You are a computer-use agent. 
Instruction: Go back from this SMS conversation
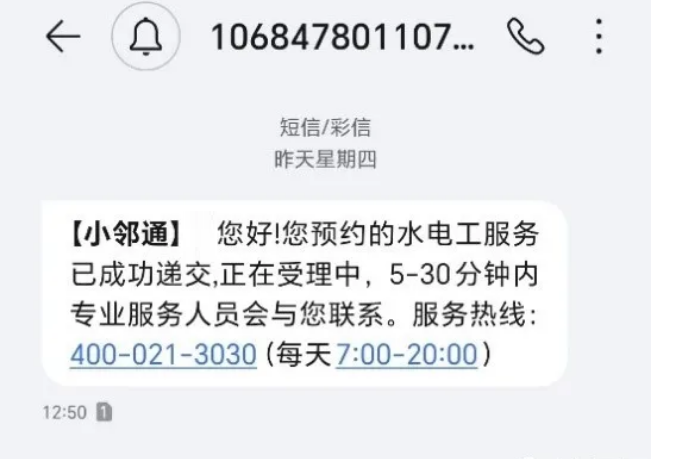click(x=62, y=38)
